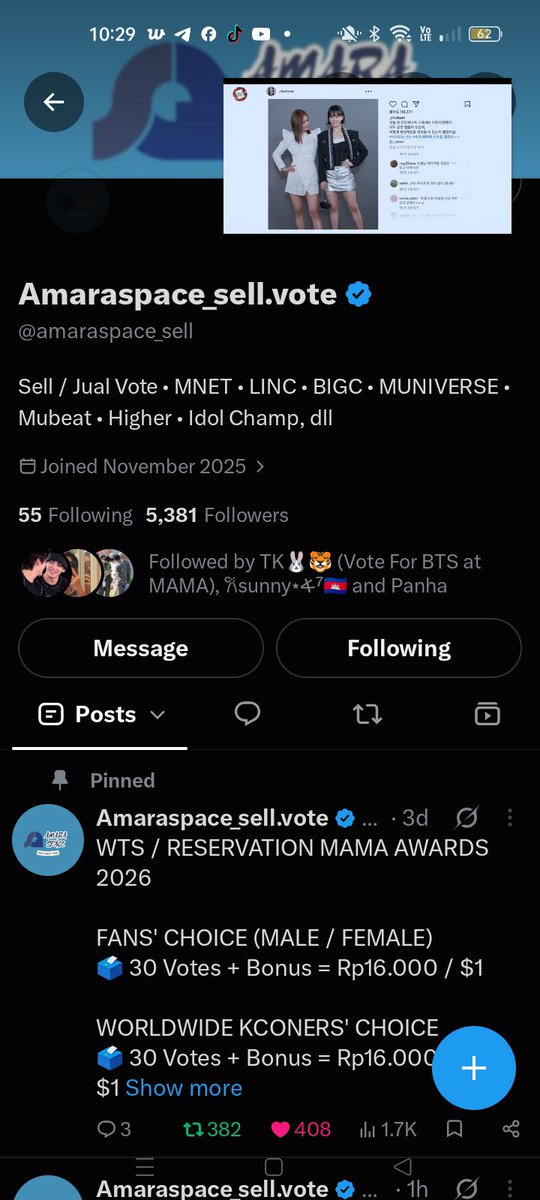Switch to the Media tab

(487, 714)
